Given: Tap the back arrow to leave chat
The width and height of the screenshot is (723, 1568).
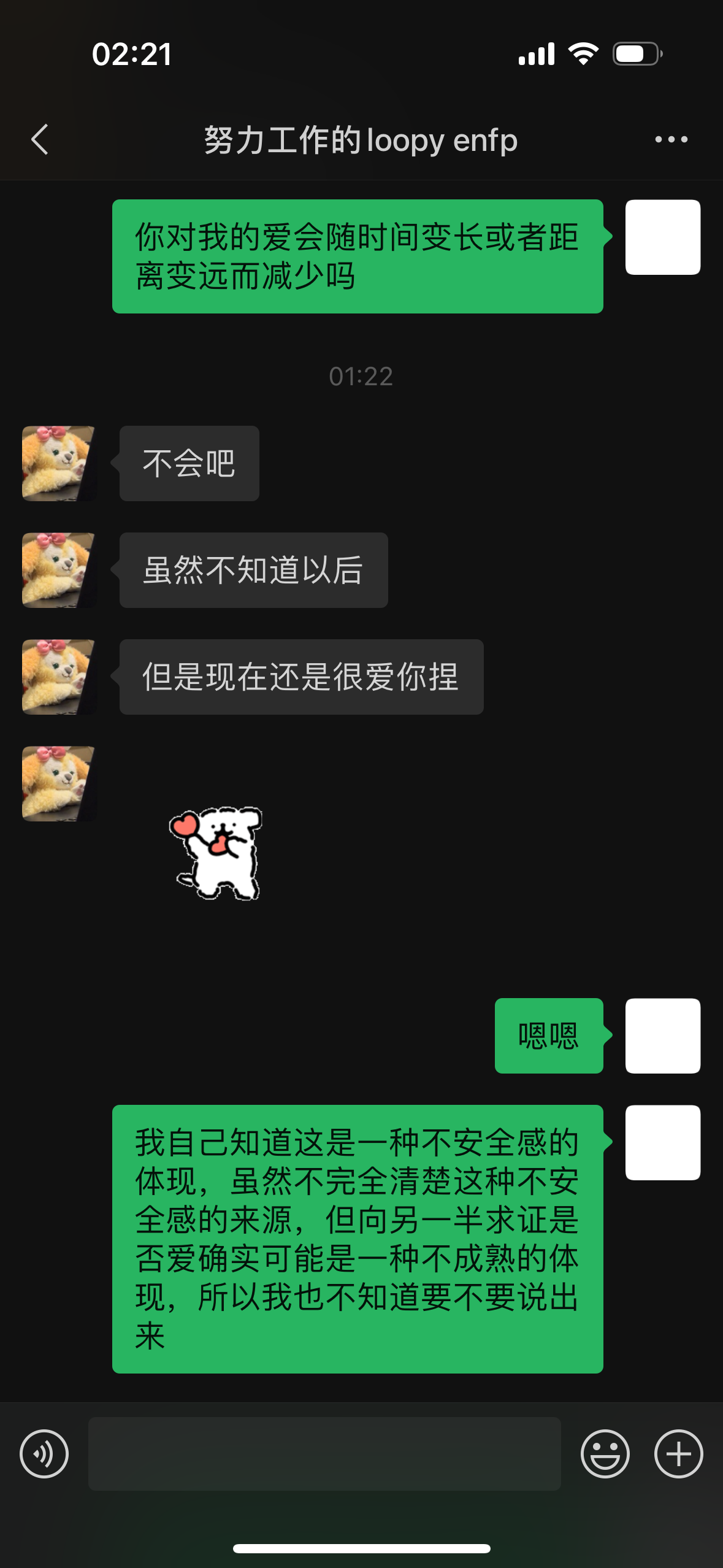Looking at the screenshot, I should click(x=39, y=139).
